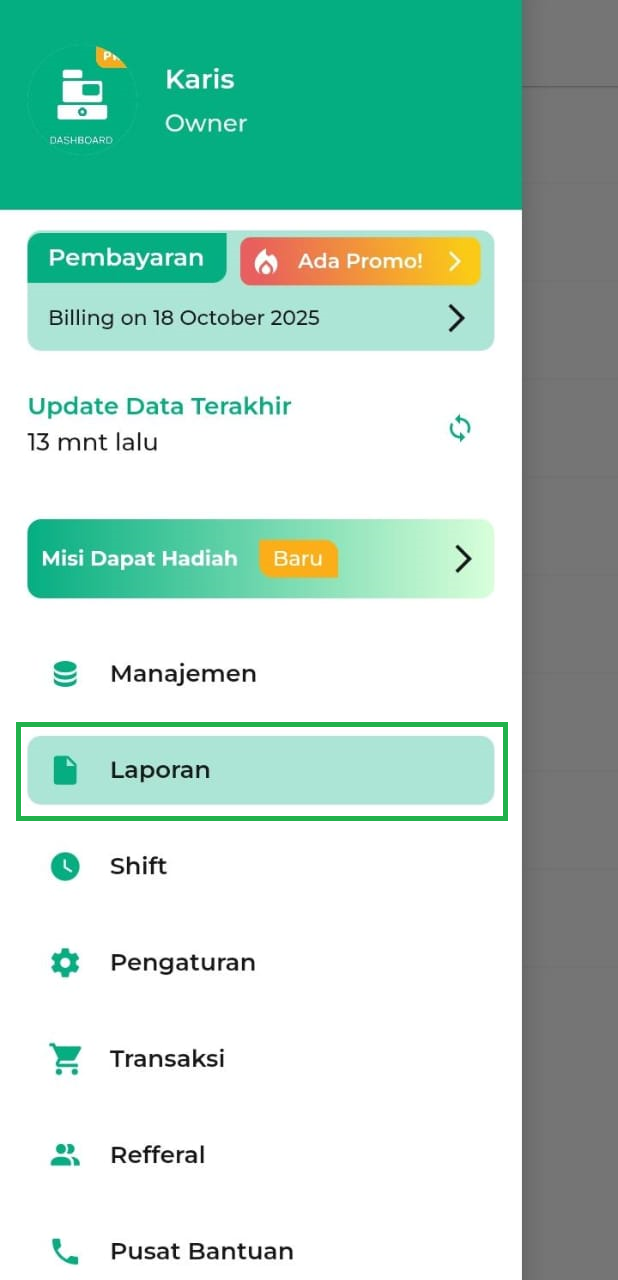Tap the Ada Promo! banner
Screen dimensions: 618x1280
(360, 262)
